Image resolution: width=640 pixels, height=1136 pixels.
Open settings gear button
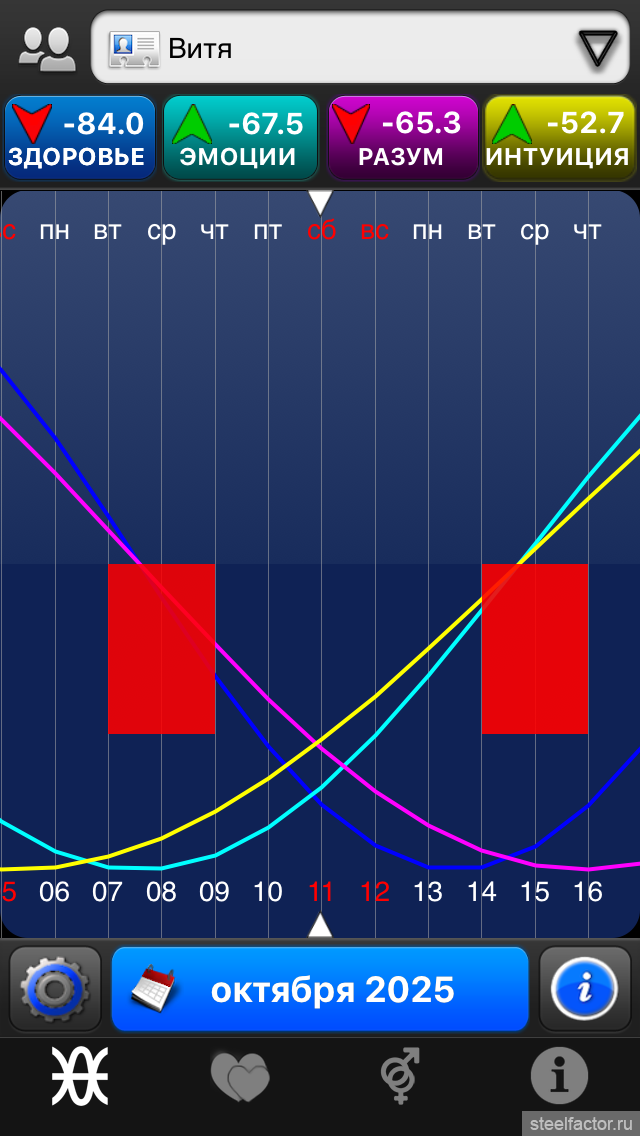pyautogui.click(x=55, y=989)
